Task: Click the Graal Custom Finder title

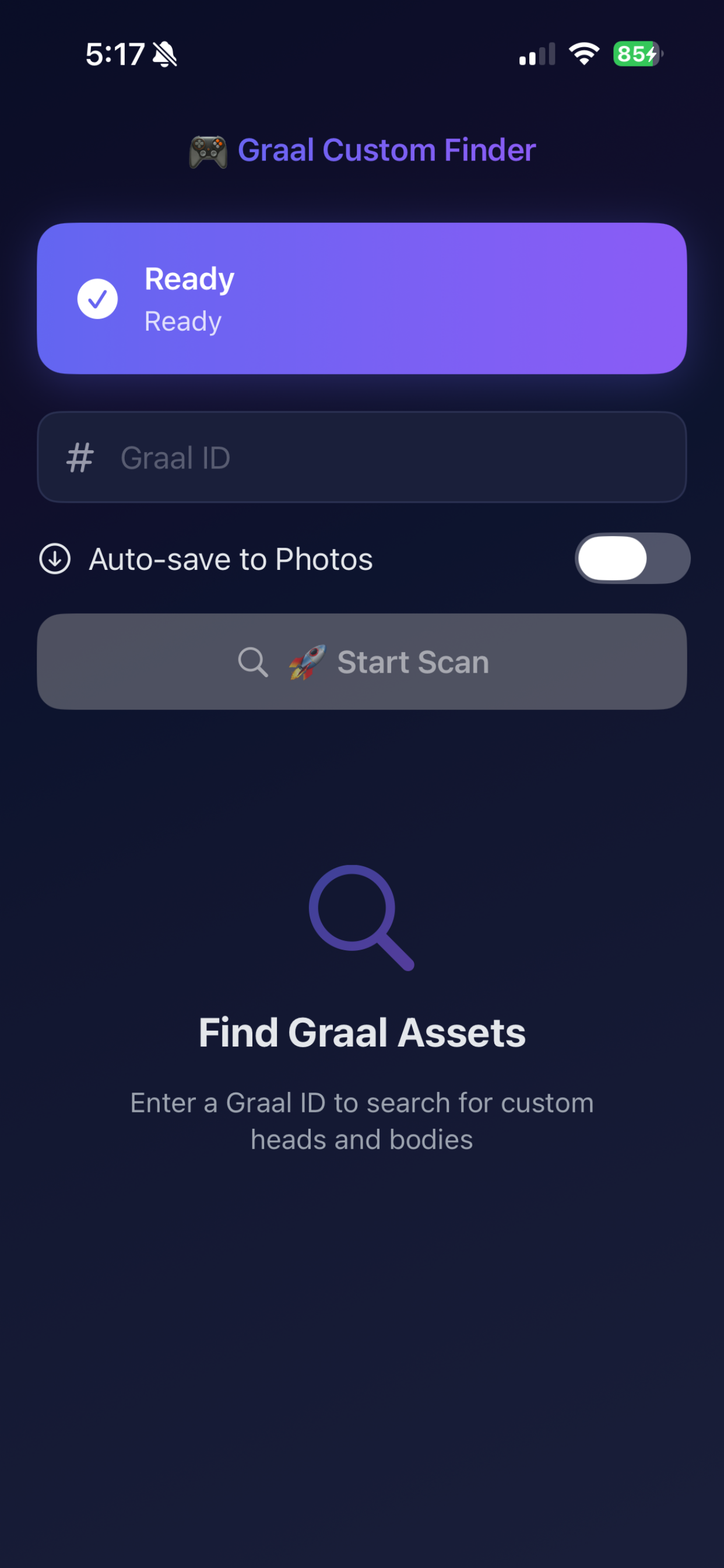Action: click(386, 150)
